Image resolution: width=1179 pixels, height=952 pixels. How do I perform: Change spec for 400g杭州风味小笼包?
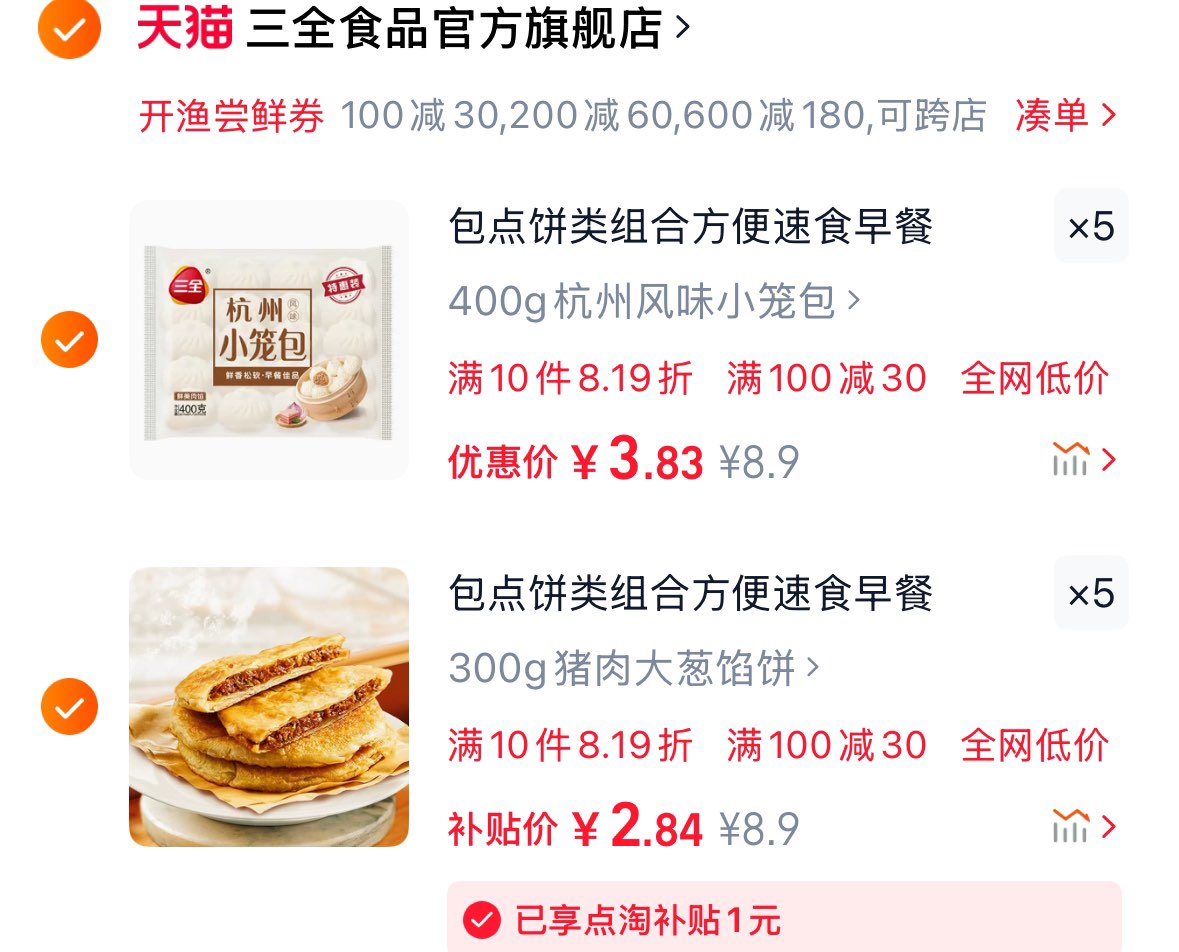tap(654, 301)
